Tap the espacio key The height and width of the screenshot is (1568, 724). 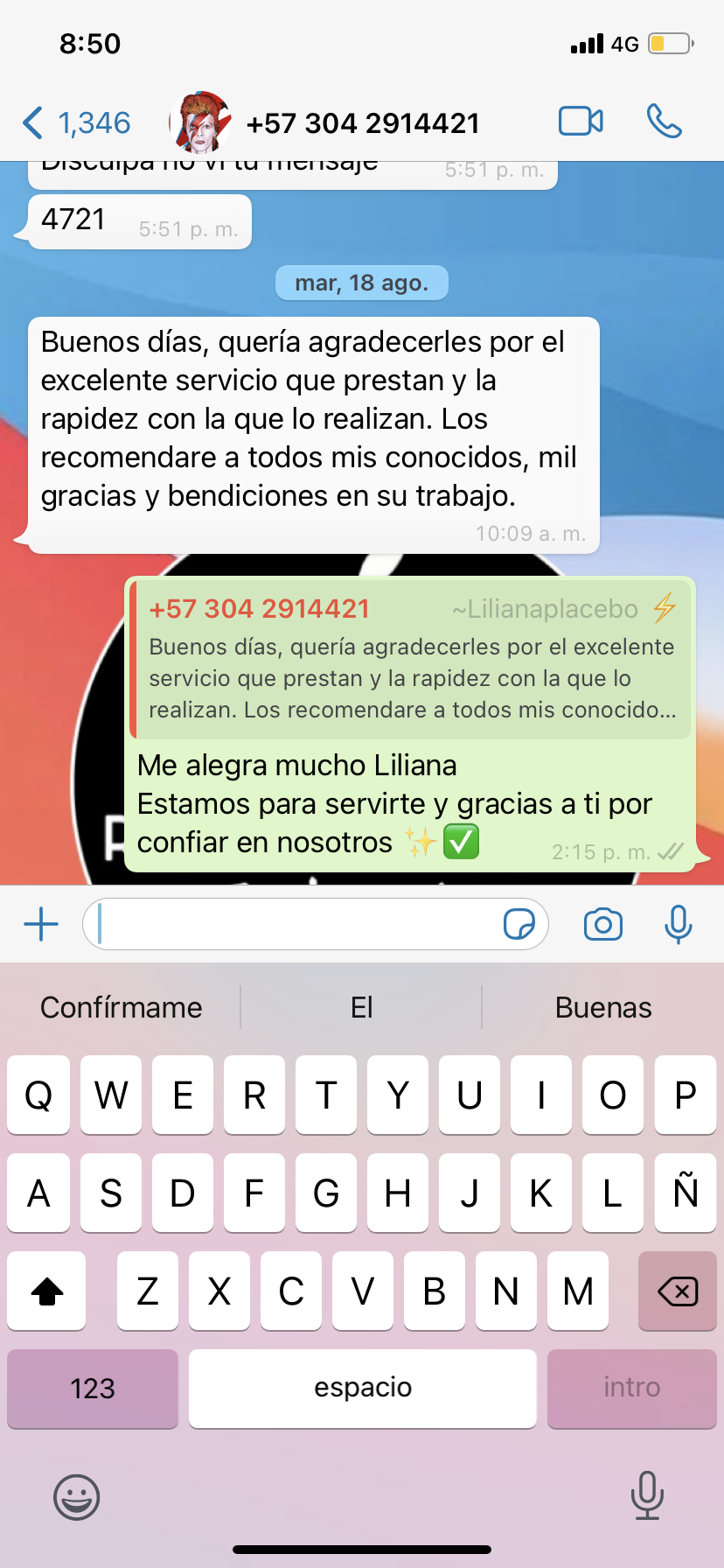(363, 1388)
